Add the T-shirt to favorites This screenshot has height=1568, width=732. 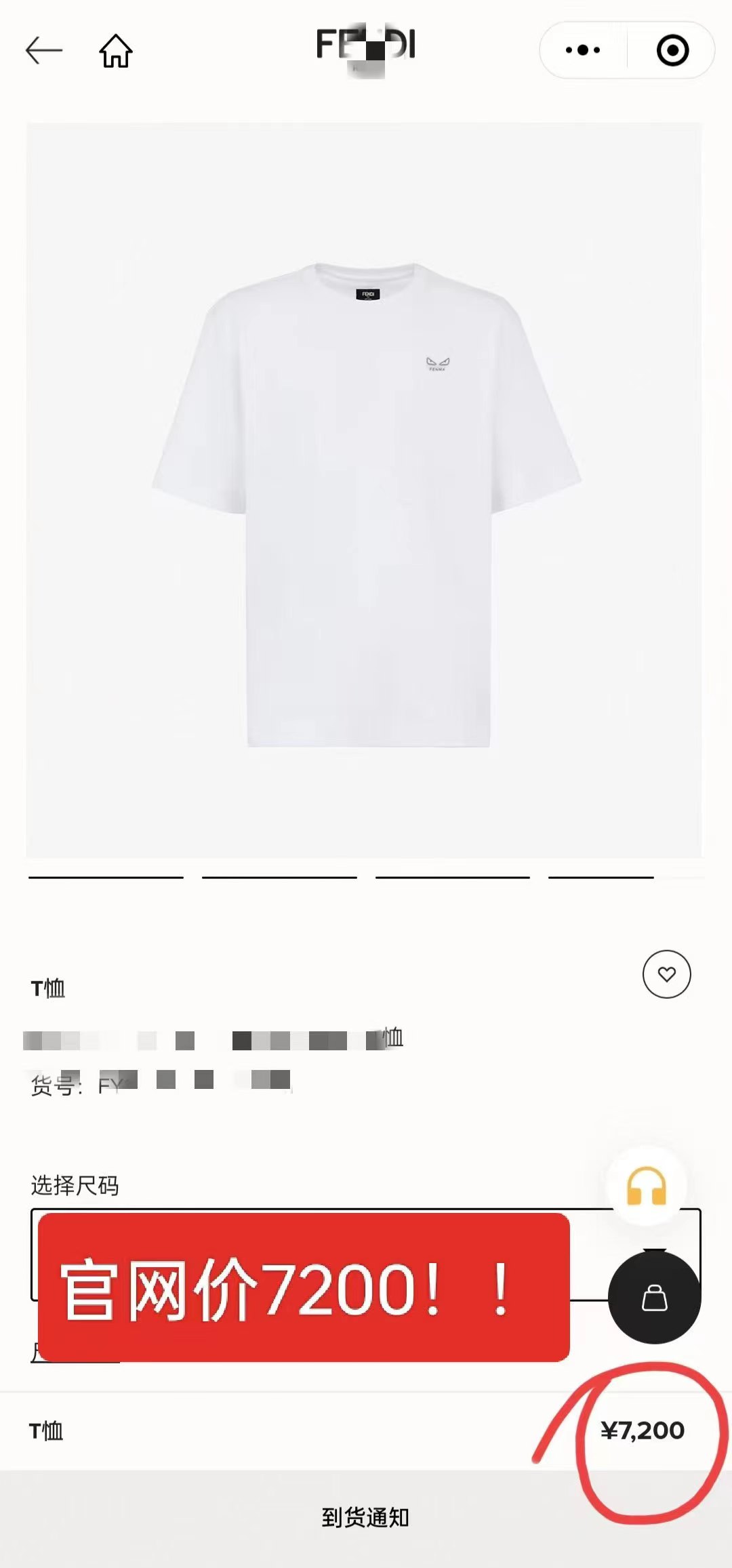click(666, 974)
